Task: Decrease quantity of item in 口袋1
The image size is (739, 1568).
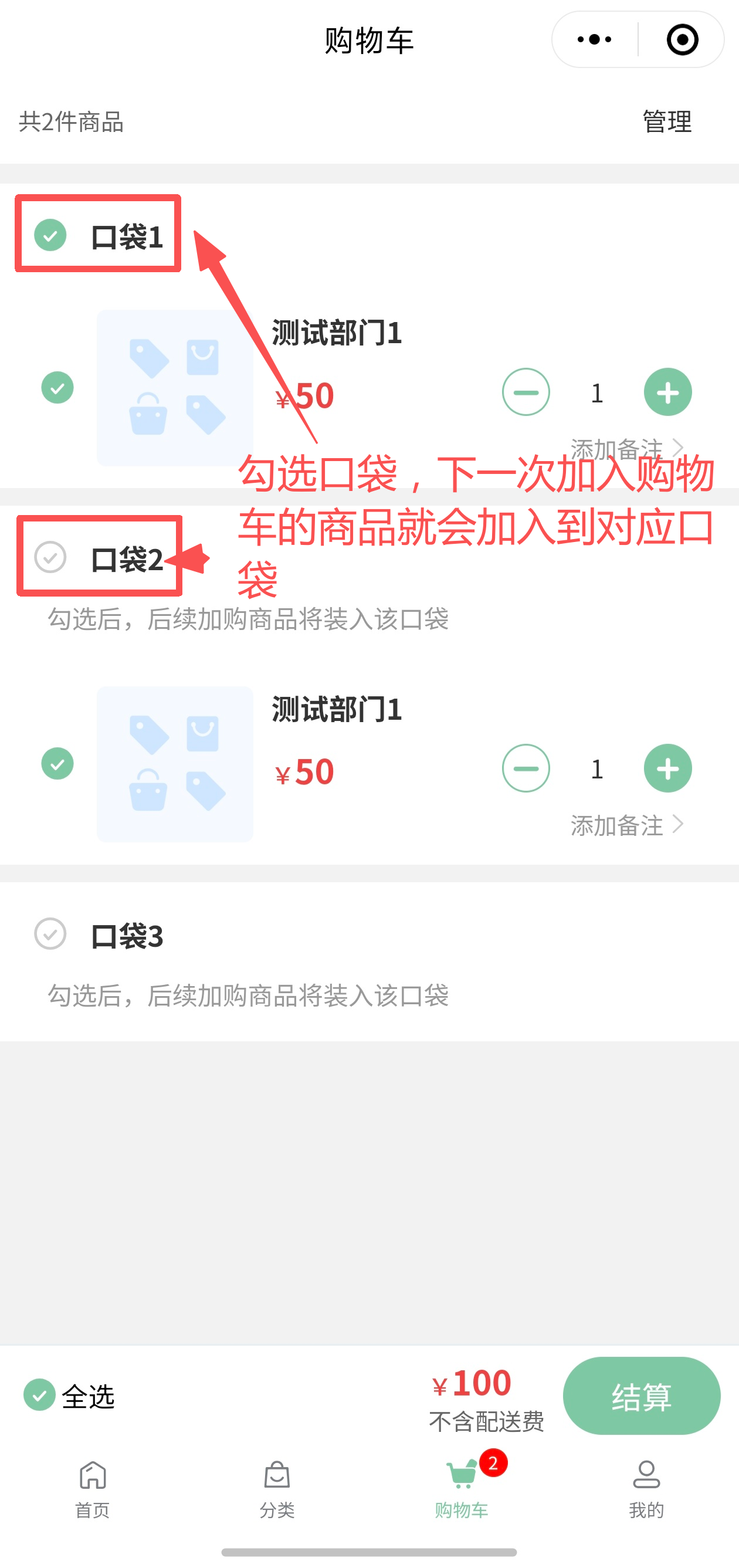Action: tap(526, 392)
